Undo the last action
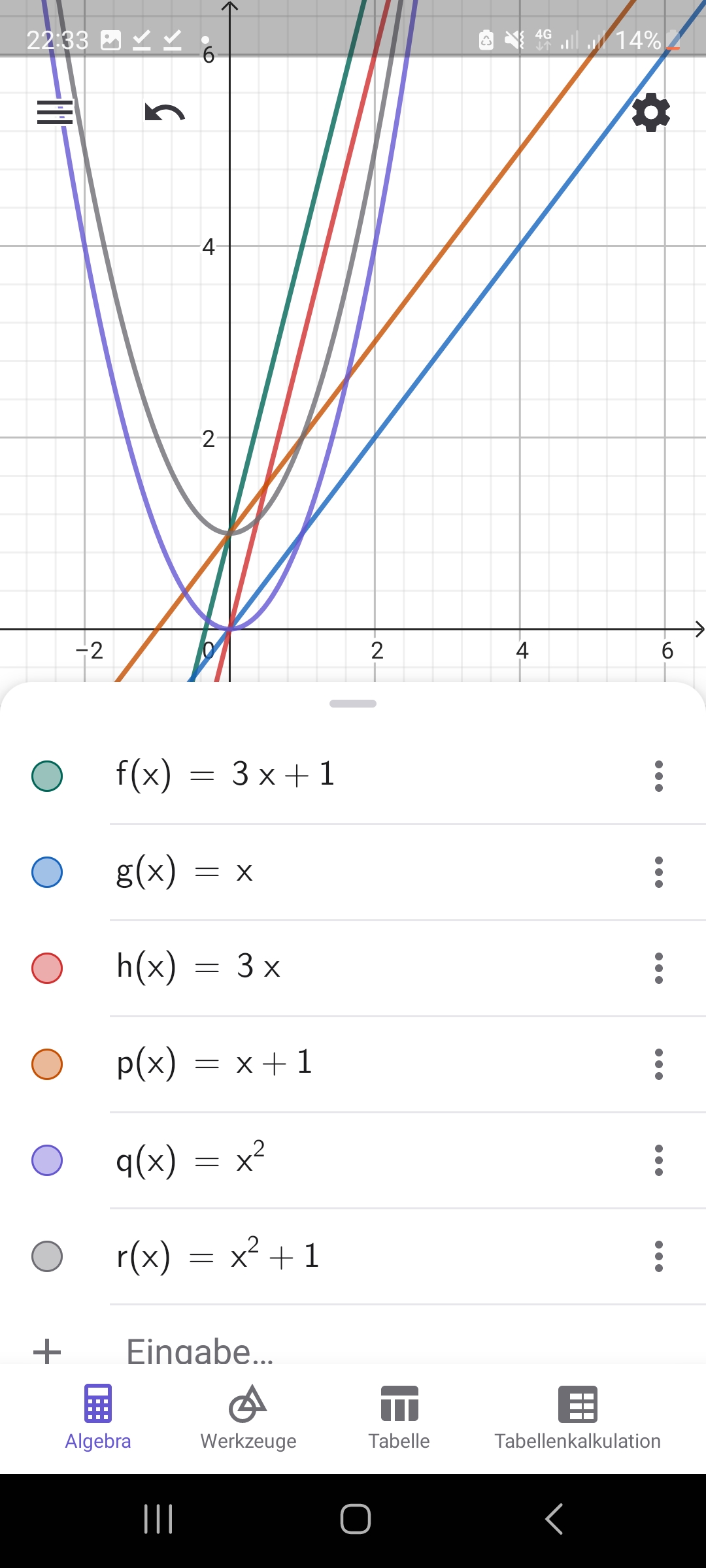This screenshot has width=706, height=1568. (165, 113)
